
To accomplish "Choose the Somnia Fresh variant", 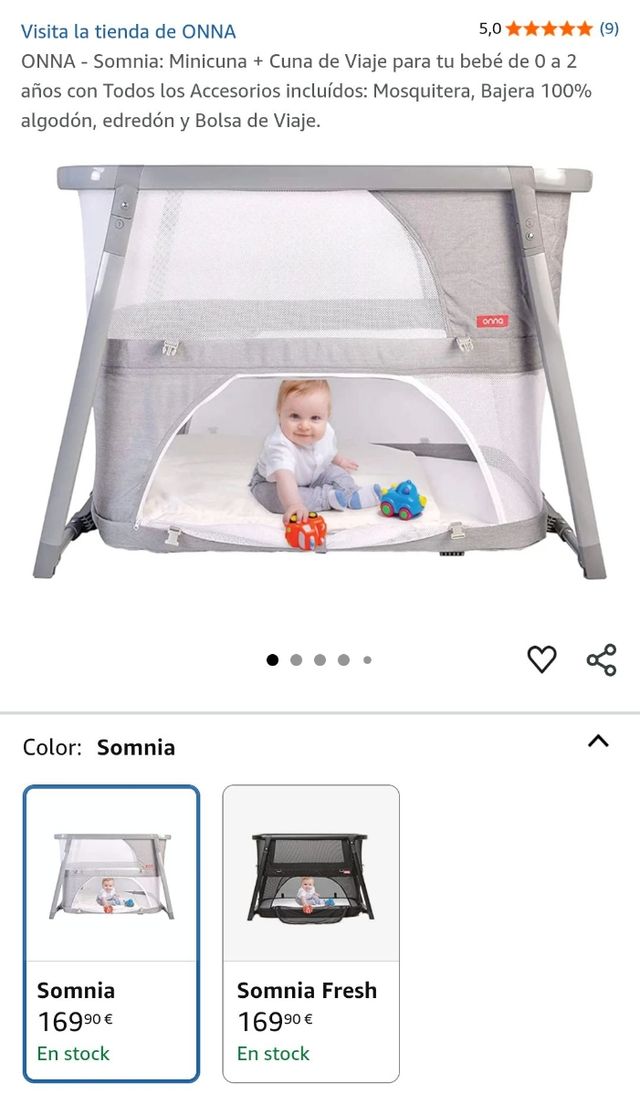I will (x=310, y=932).
